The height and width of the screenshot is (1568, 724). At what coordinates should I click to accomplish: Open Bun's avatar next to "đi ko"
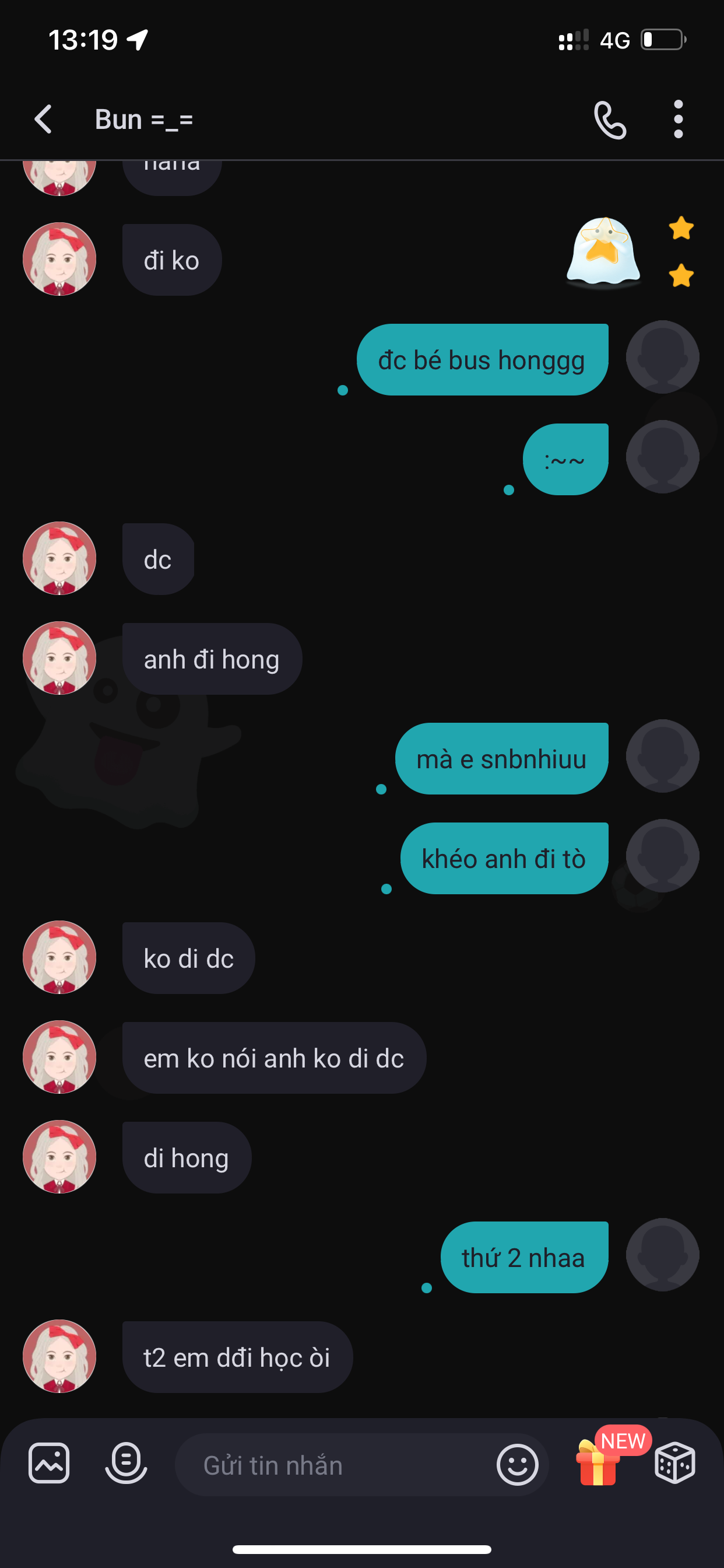[x=59, y=260]
